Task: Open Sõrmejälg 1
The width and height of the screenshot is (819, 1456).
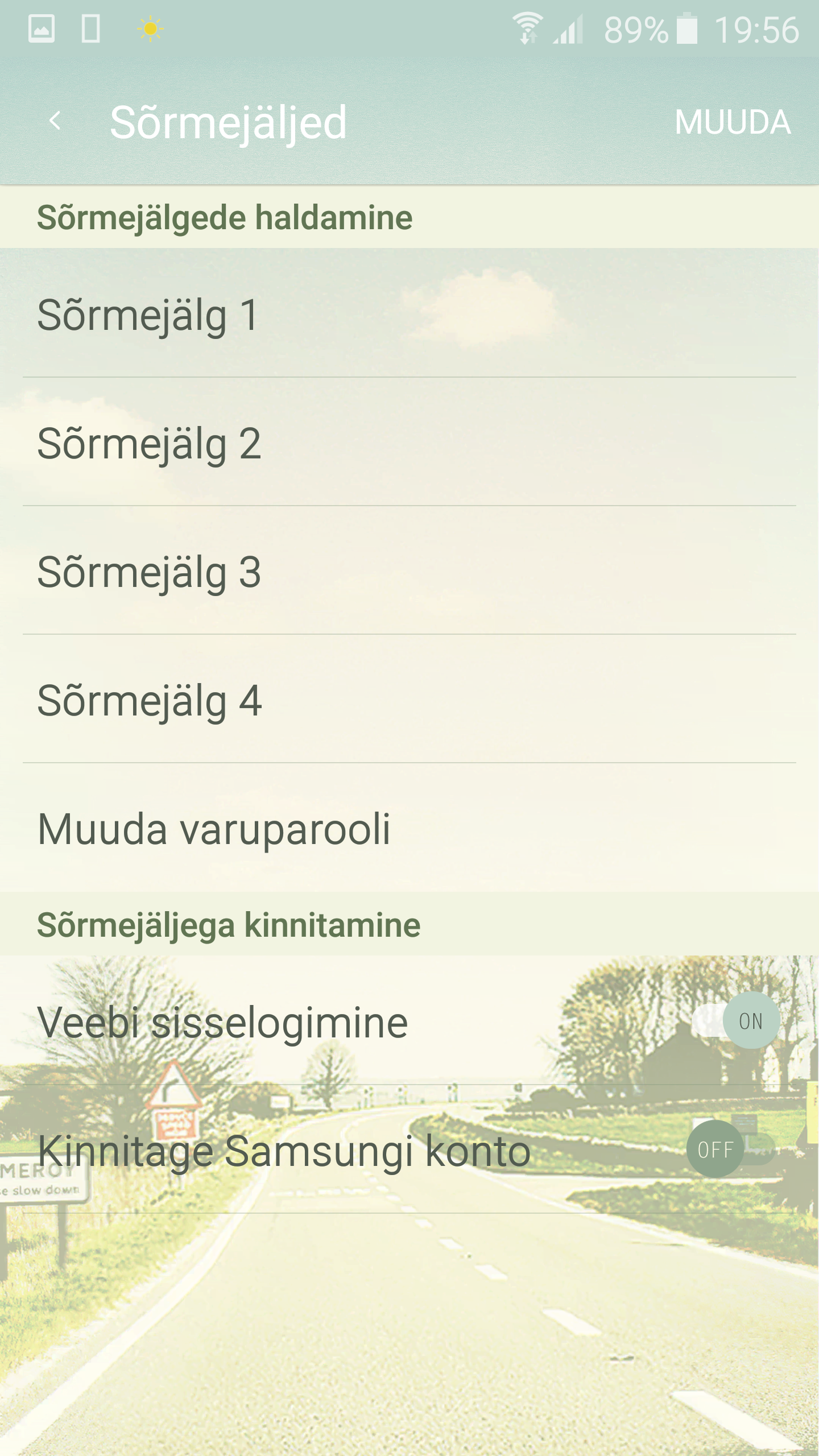Action: click(x=409, y=313)
